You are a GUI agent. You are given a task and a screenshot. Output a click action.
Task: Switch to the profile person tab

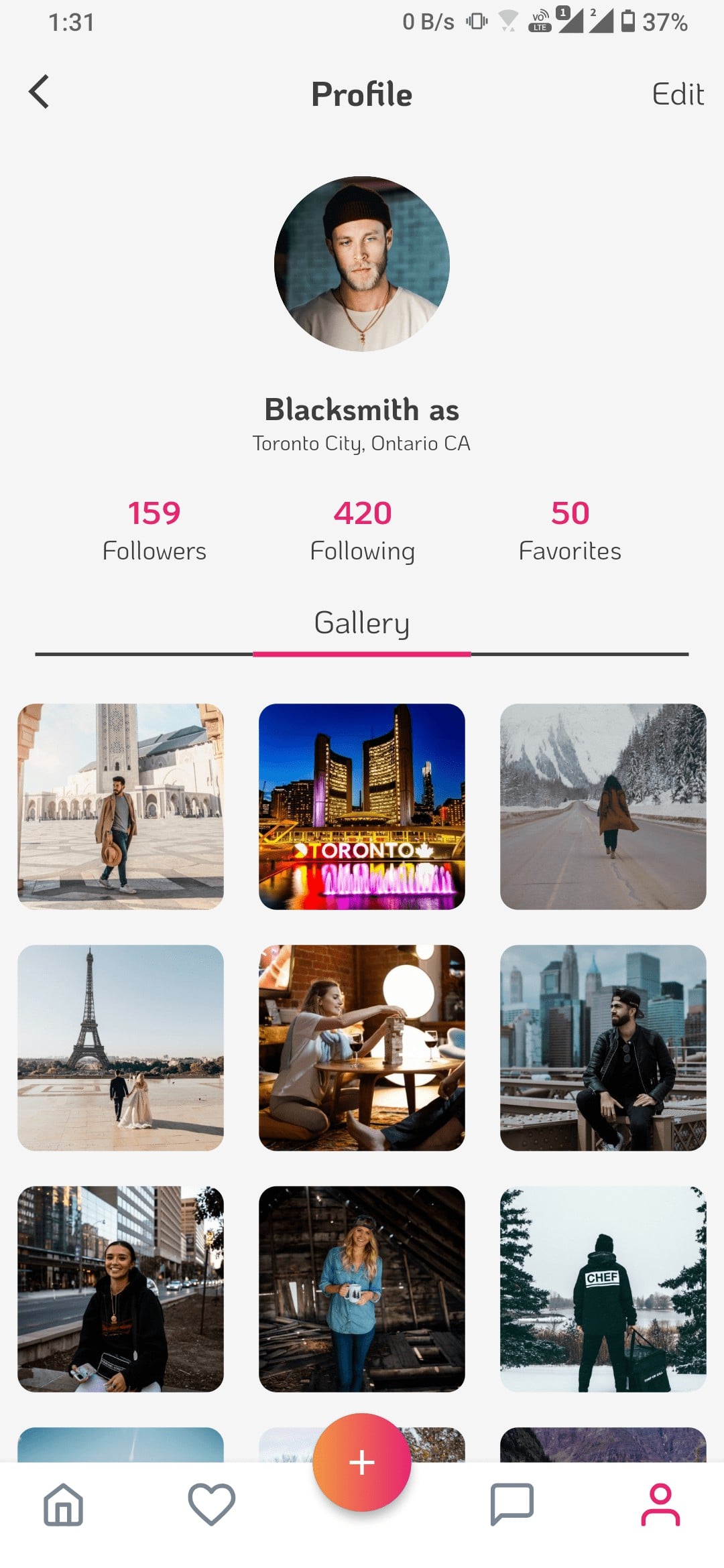tap(660, 1504)
